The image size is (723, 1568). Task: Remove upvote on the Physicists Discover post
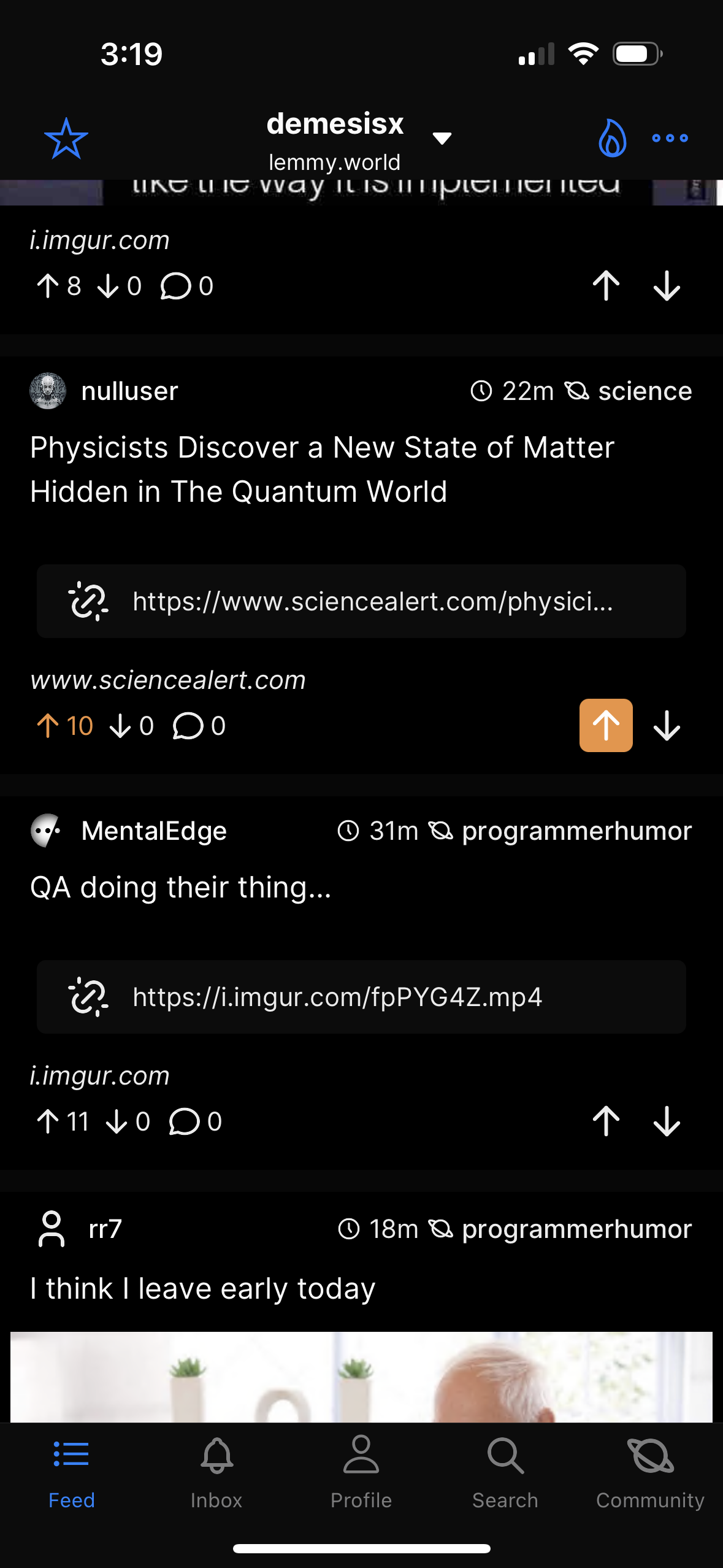pyautogui.click(x=606, y=725)
